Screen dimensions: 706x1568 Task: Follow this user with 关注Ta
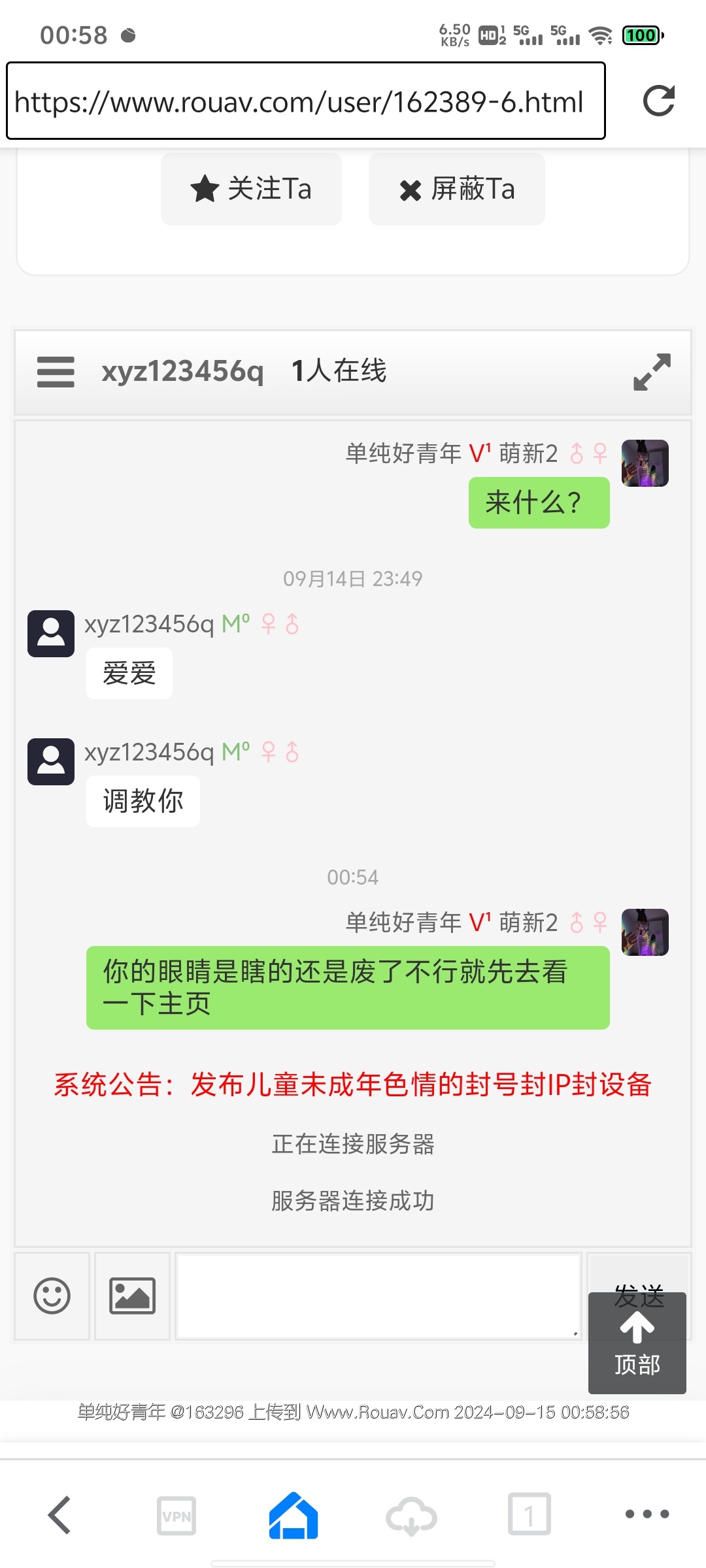pyautogui.click(x=251, y=189)
